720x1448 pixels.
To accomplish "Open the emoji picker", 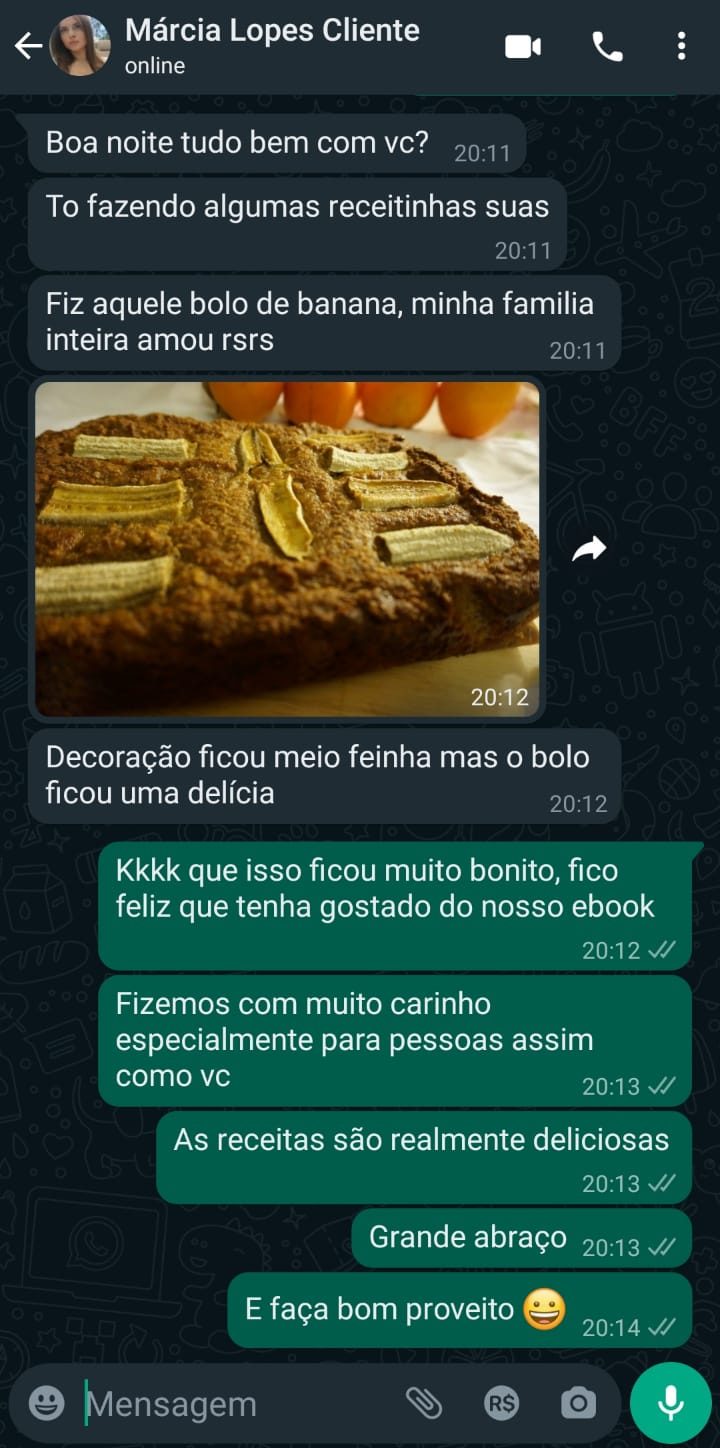I will tap(46, 1403).
